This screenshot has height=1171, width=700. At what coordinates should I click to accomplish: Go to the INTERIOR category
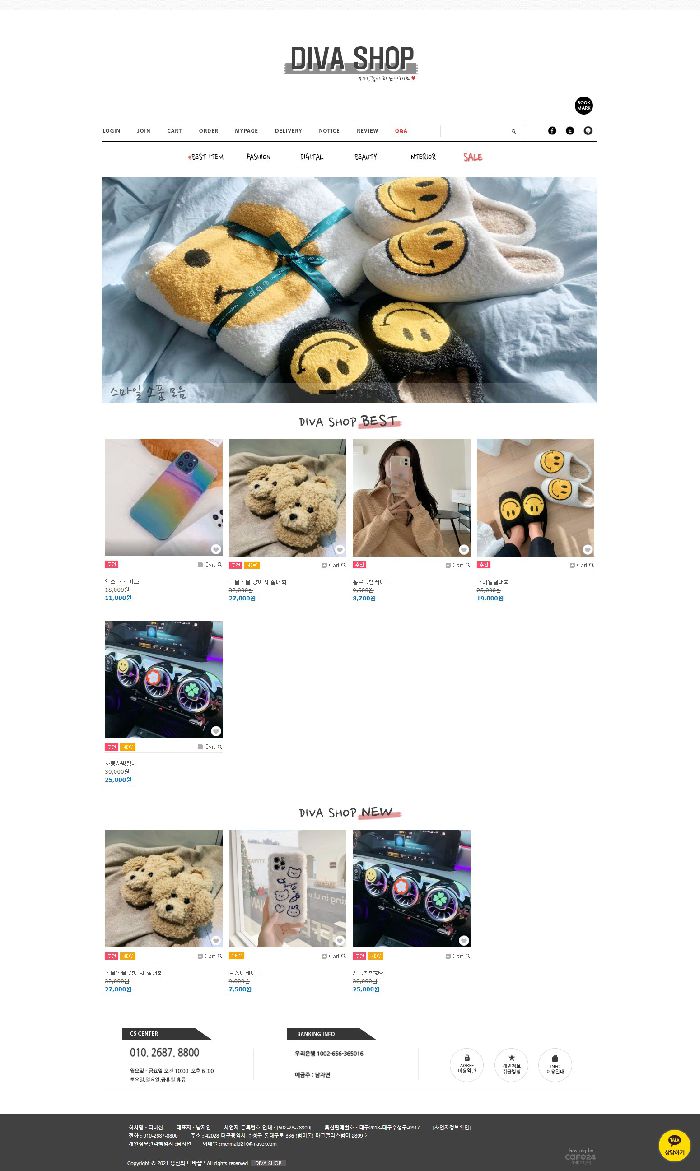(x=422, y=157)
